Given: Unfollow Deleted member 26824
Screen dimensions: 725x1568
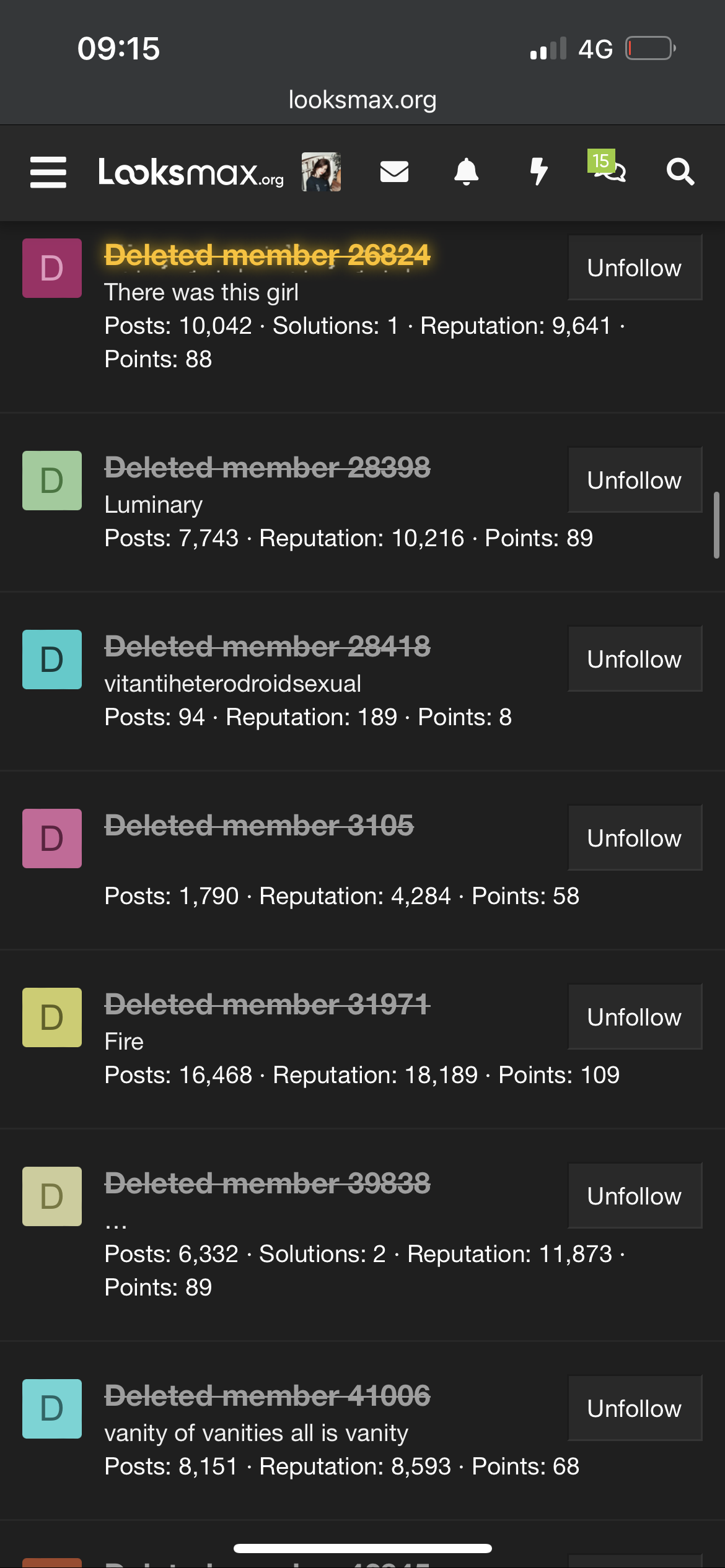Looking at the screenshot, I should click(x=635, y=268).
